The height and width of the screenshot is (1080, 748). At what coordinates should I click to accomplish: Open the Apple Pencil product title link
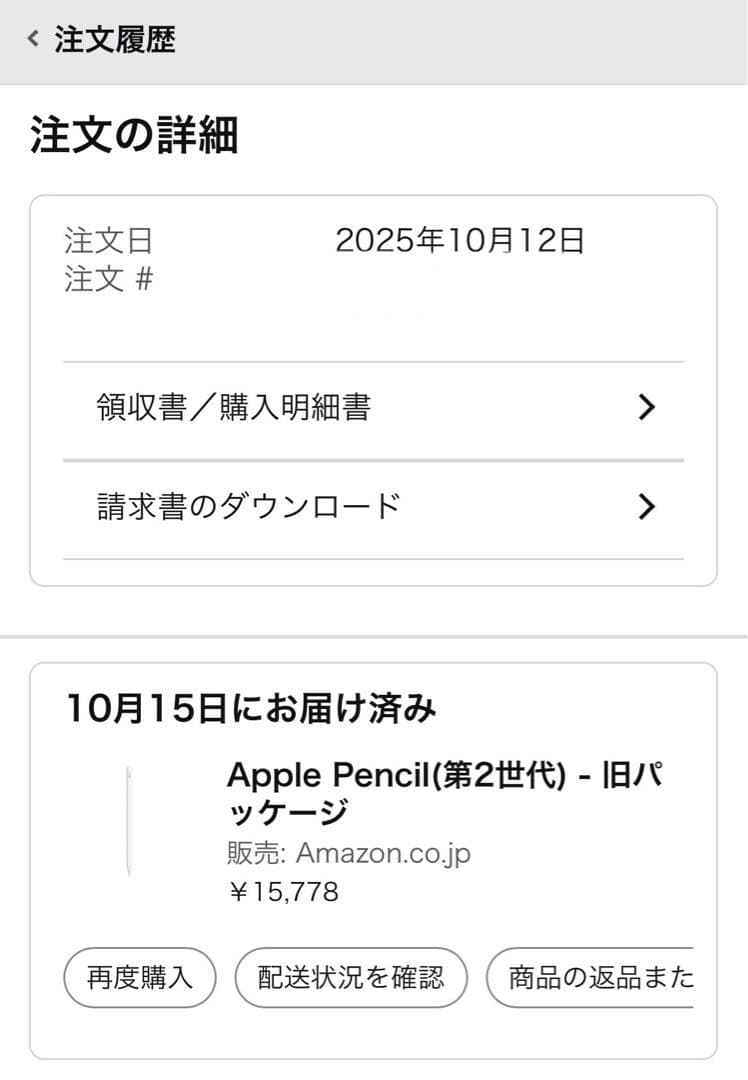(447, 793)
